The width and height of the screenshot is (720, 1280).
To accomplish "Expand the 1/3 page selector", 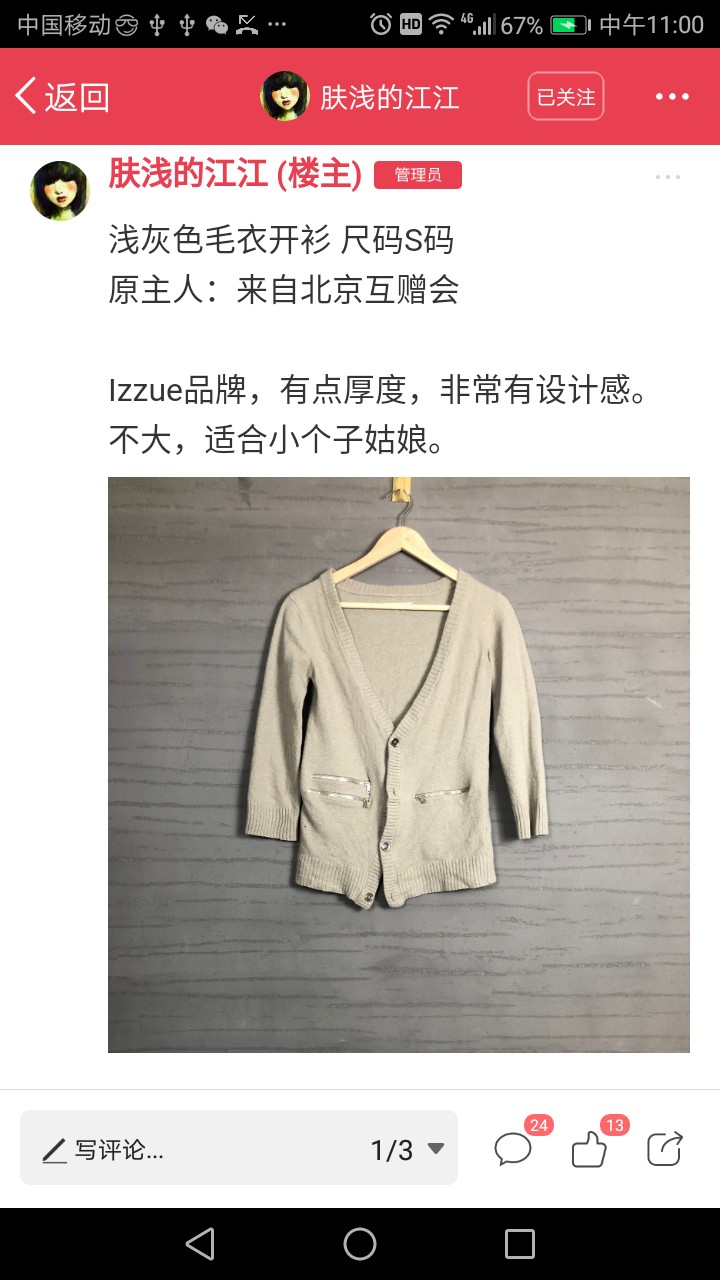I will click(x=408, y=1150).
